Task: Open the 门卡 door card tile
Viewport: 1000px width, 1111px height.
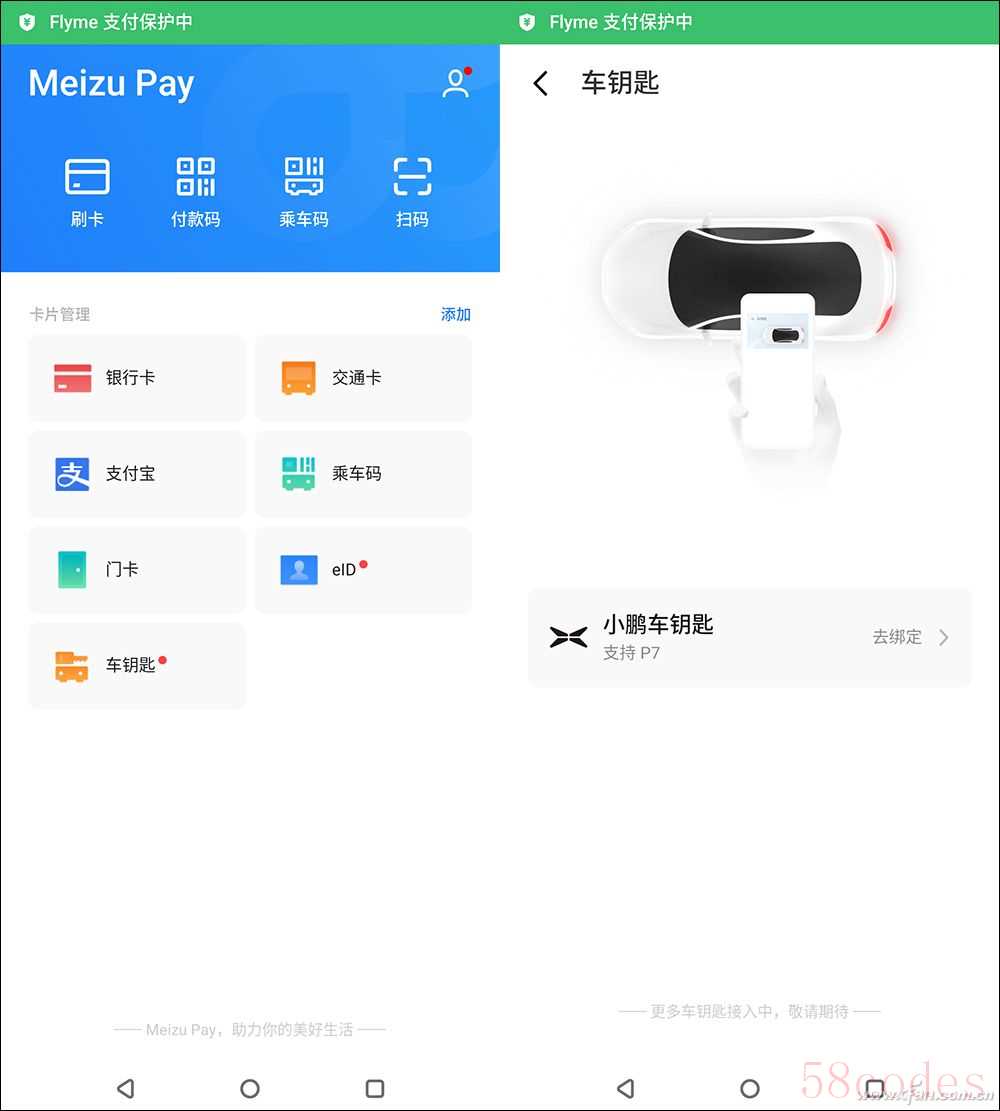Action: click(x=137, y=570)
